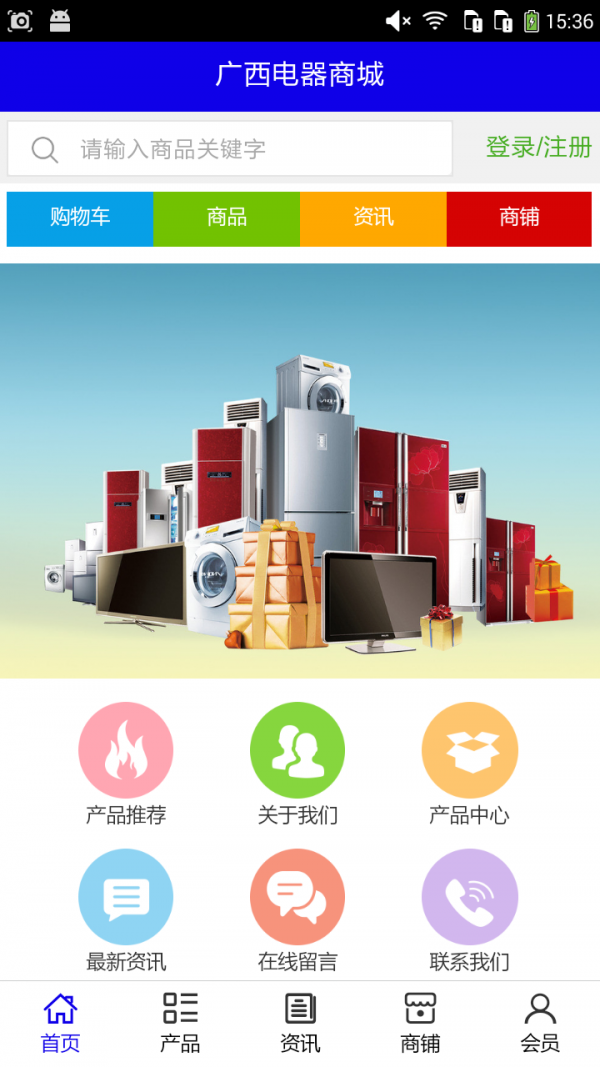
Task: Switch to the 会员 member tab
Action: [540, 1023]
